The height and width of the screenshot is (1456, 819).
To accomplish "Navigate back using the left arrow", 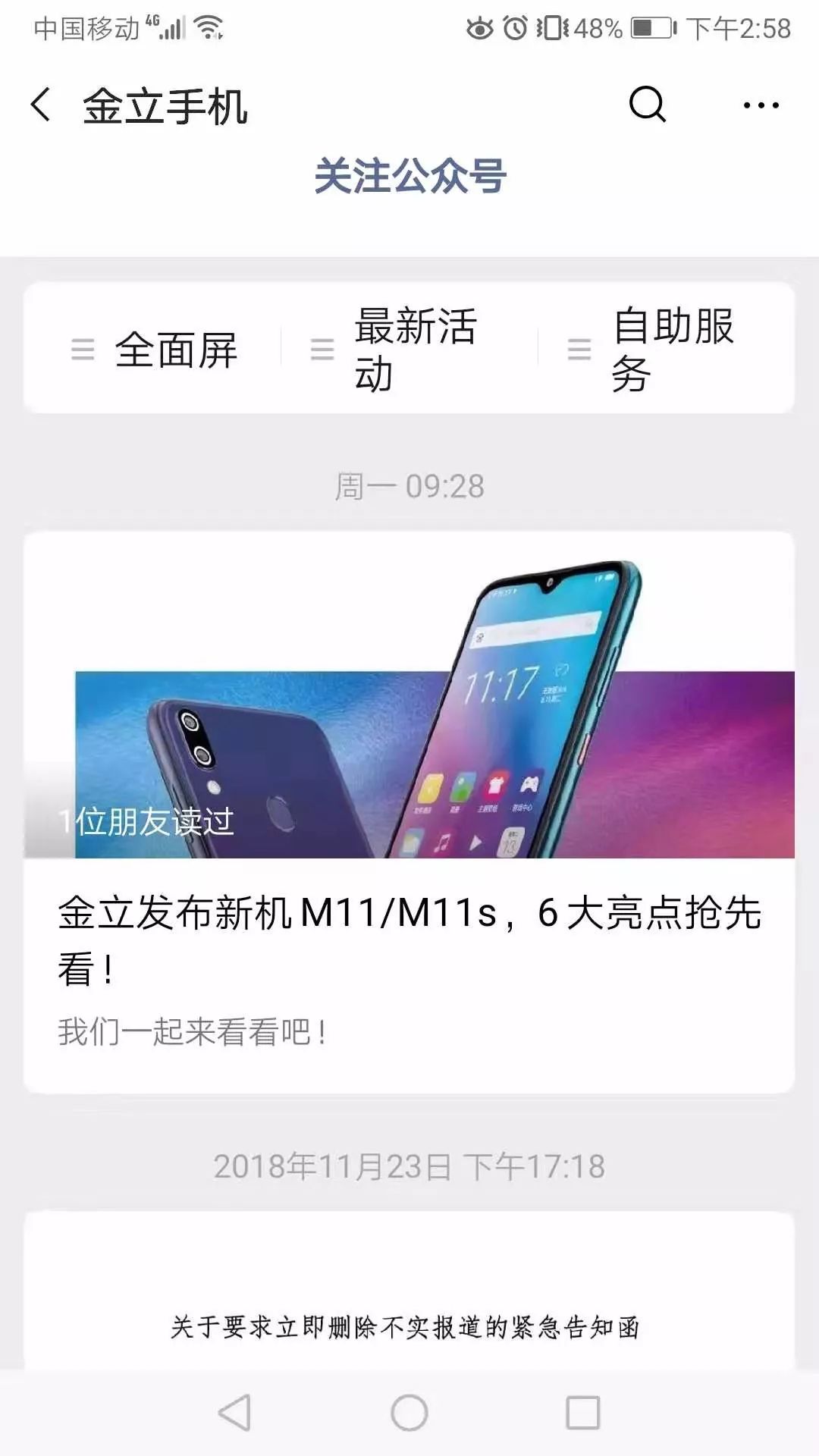I will click(39, 106).
